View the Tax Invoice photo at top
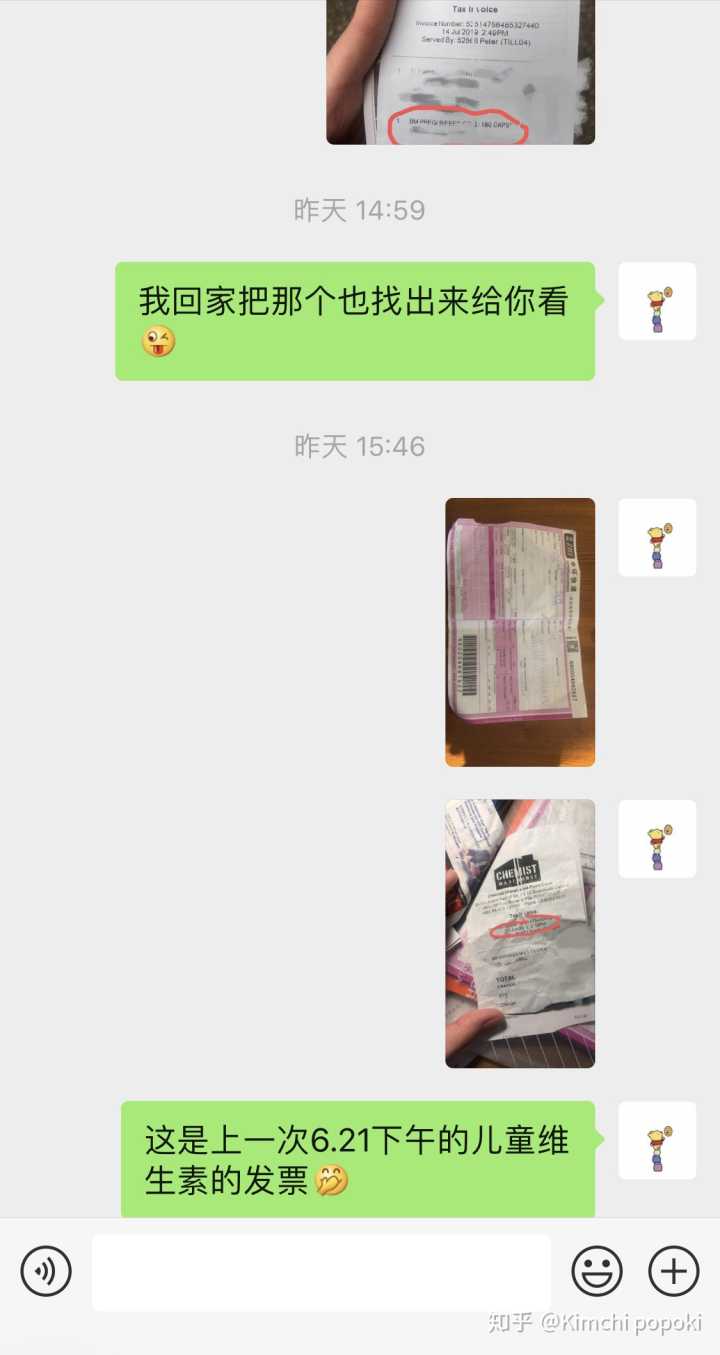This screenshot has width=720, height=1355. [460, 70]
